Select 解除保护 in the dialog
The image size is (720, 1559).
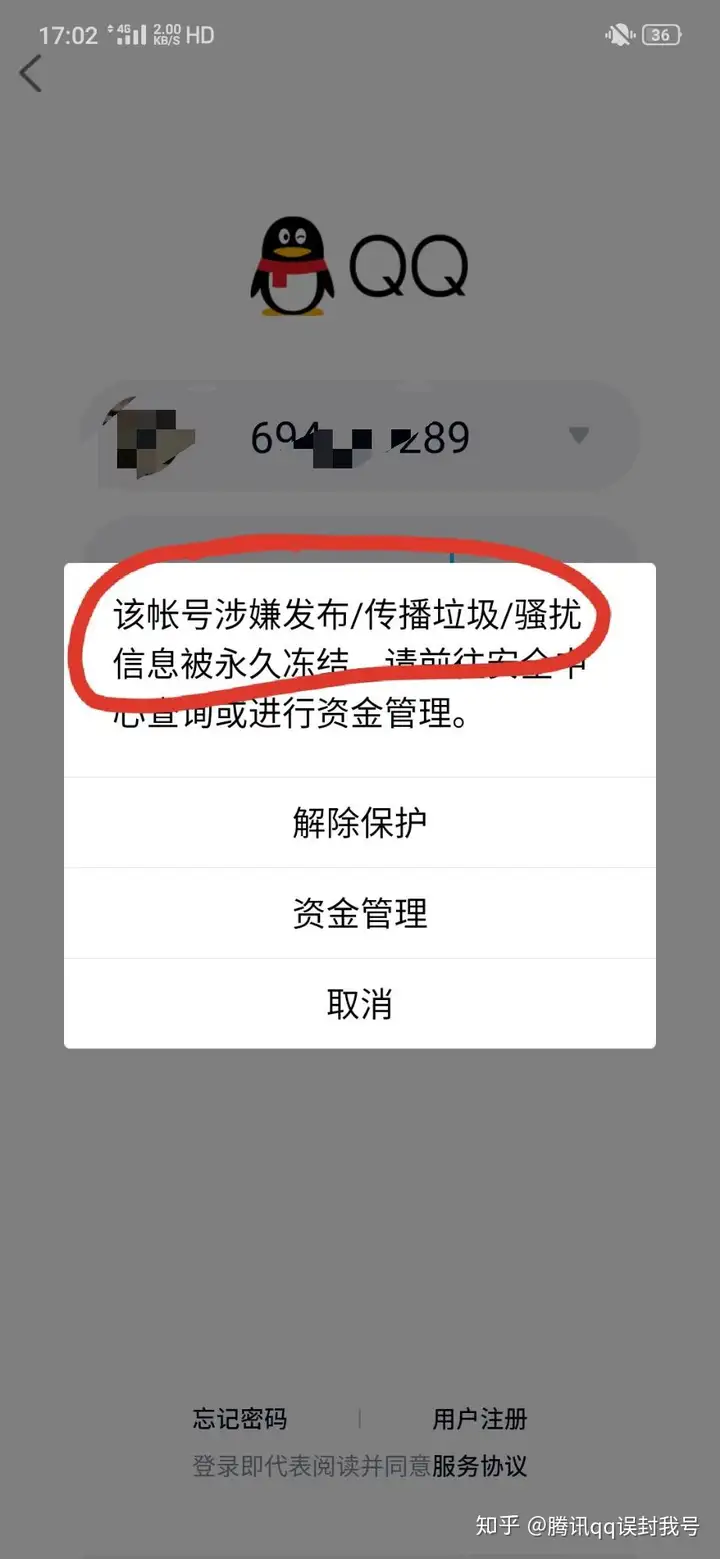[360, 822]
